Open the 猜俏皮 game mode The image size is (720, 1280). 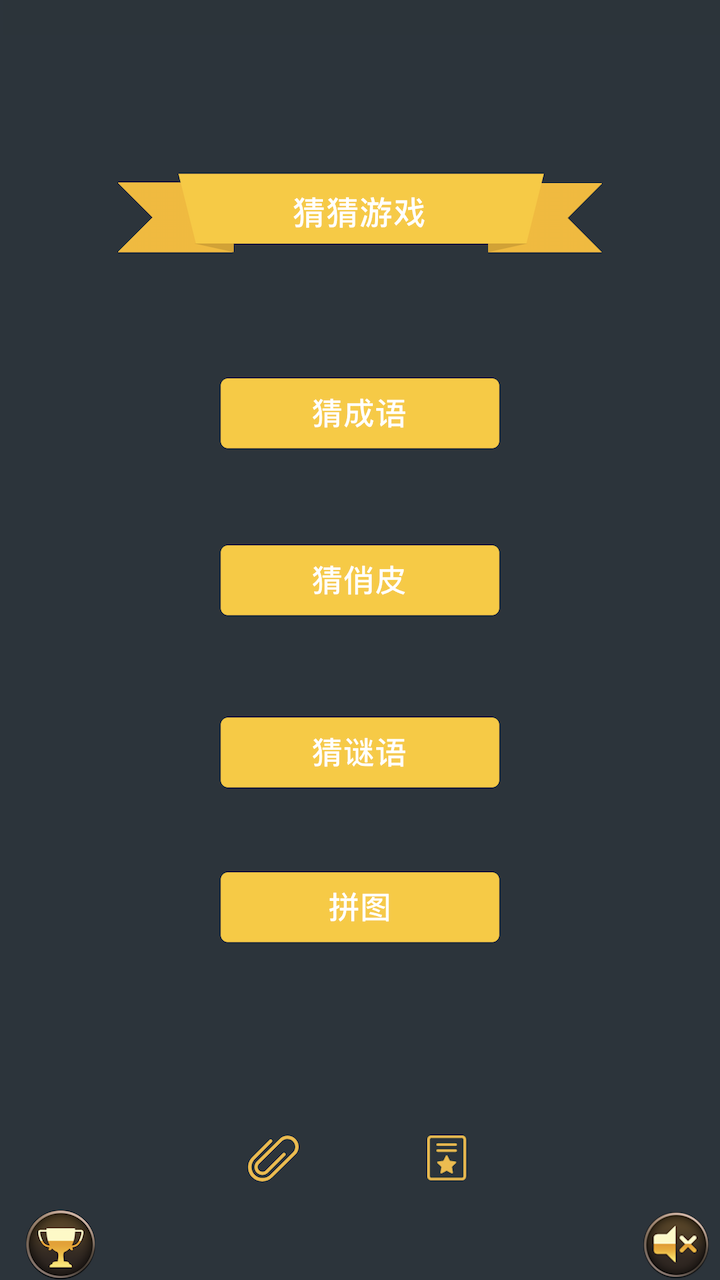coord(360,580)
